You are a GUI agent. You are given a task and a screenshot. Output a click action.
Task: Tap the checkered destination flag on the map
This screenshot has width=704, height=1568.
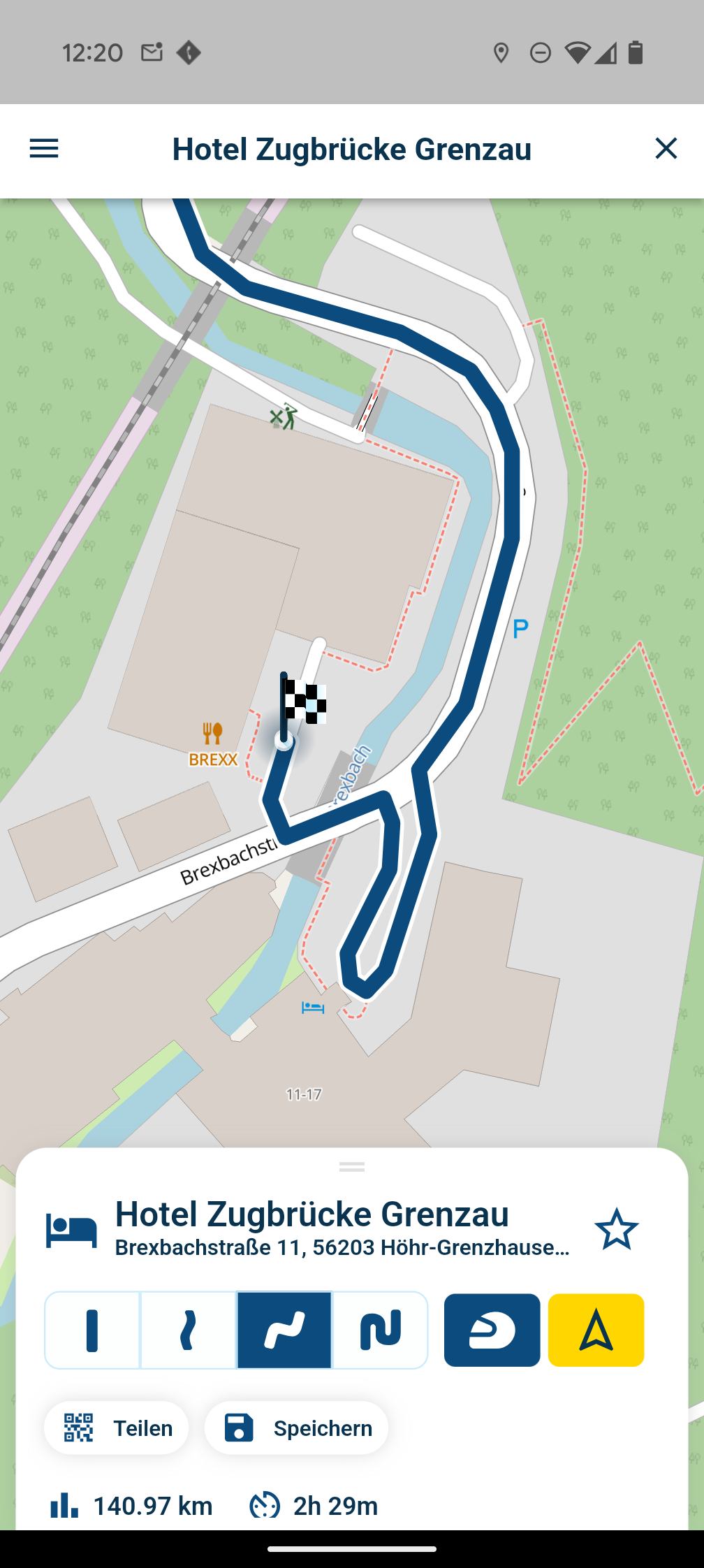click(x=303, y=702)
